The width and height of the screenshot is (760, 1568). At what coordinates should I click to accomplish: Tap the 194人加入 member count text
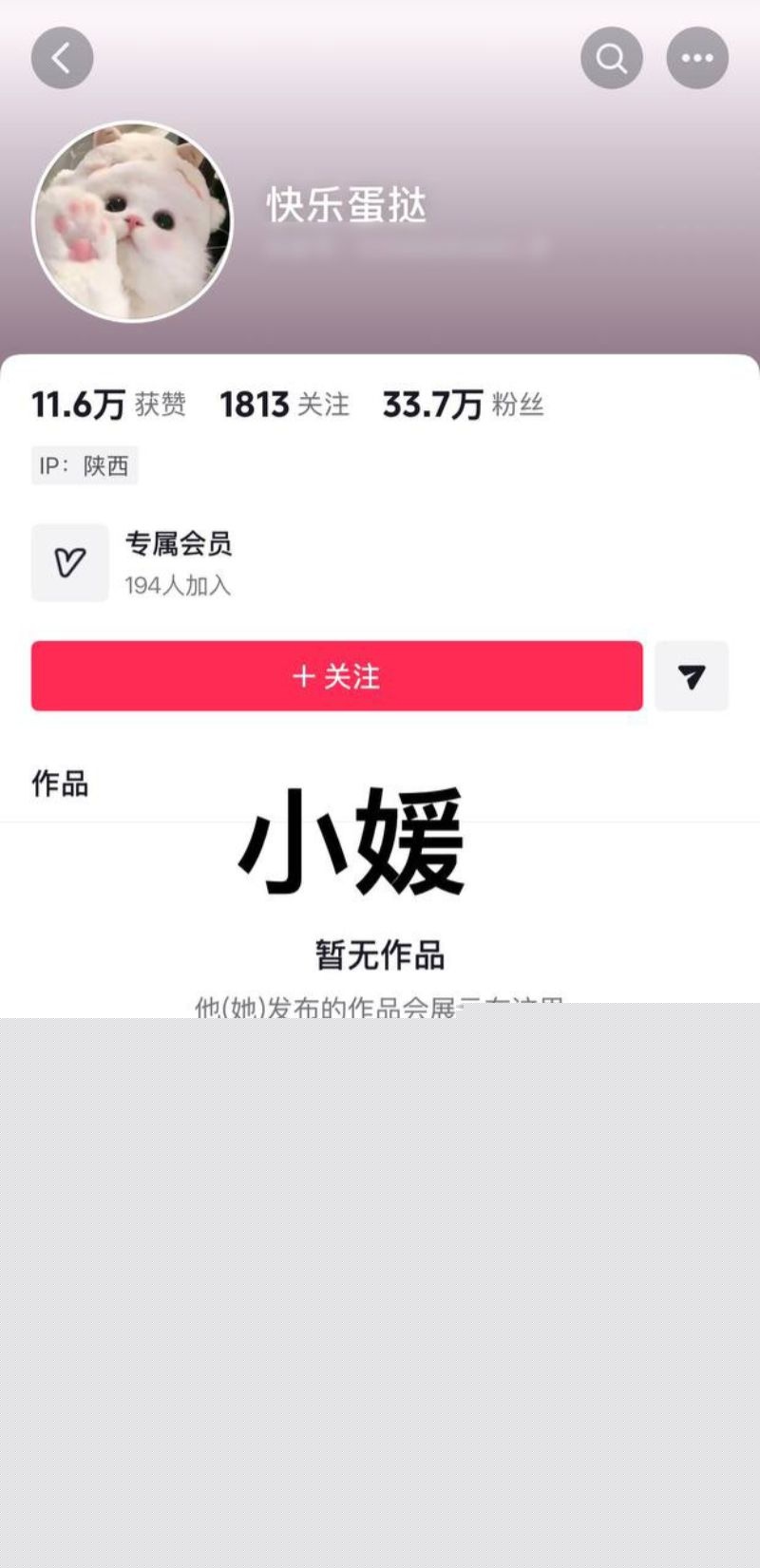point(180,586)
